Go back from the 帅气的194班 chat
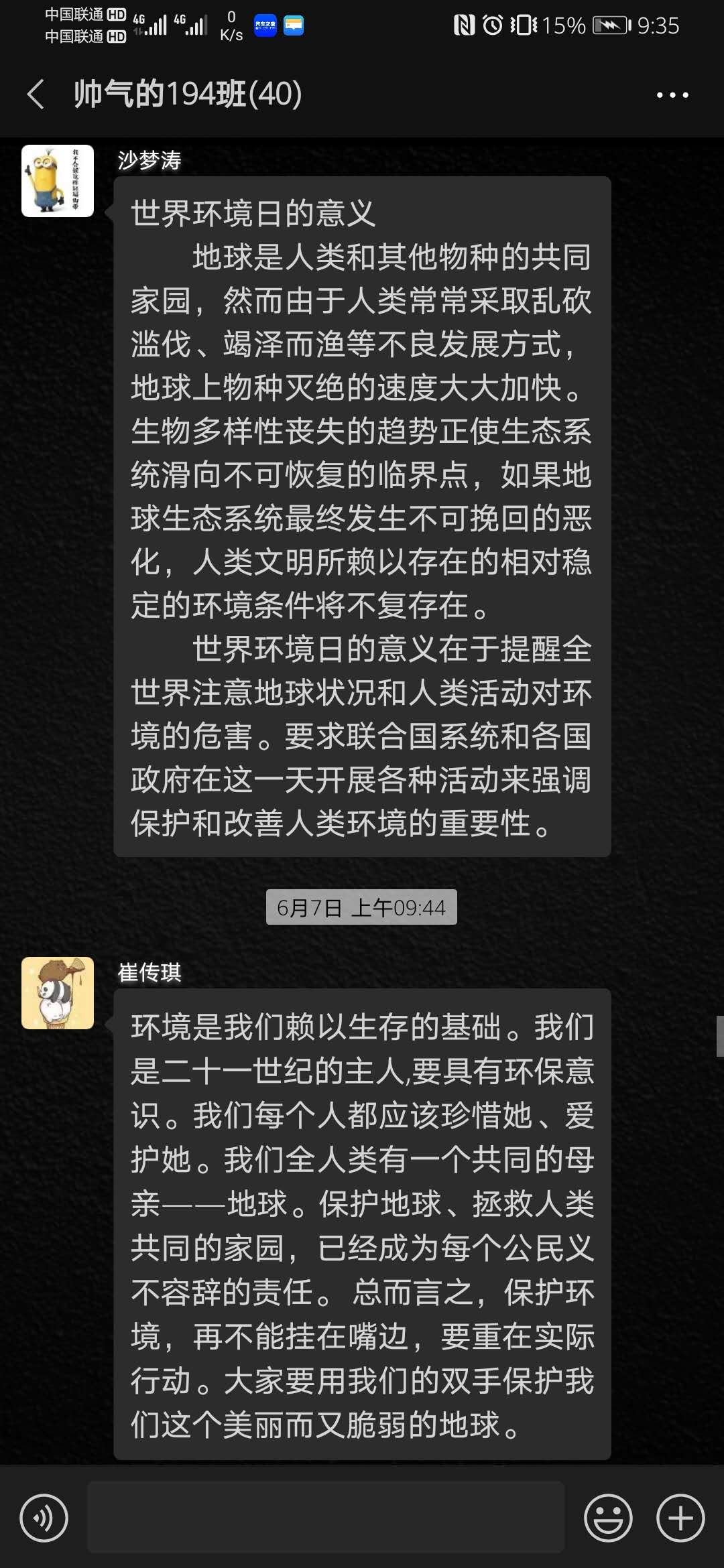The width and height of the screenshot is (724, 1568). (36, 94)
